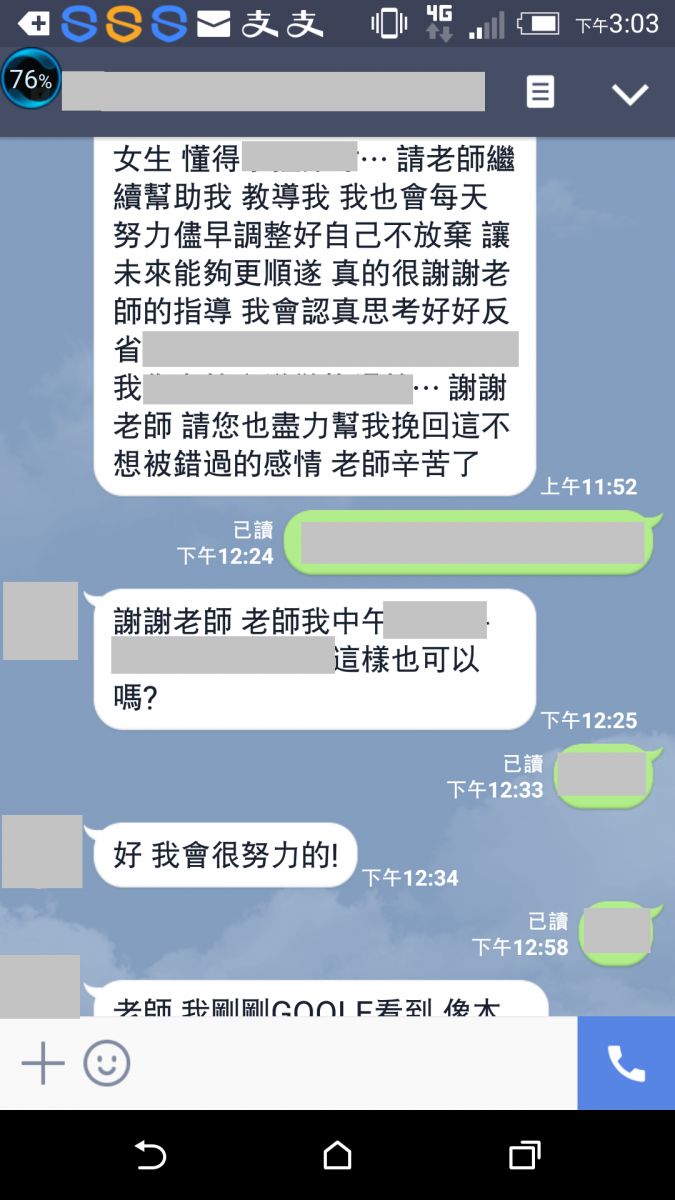The width and height of the screenshot is (675, 1200).
Task: Go to the home screen via system home button
Action: pyautogui.click(x=338, y=1155)
